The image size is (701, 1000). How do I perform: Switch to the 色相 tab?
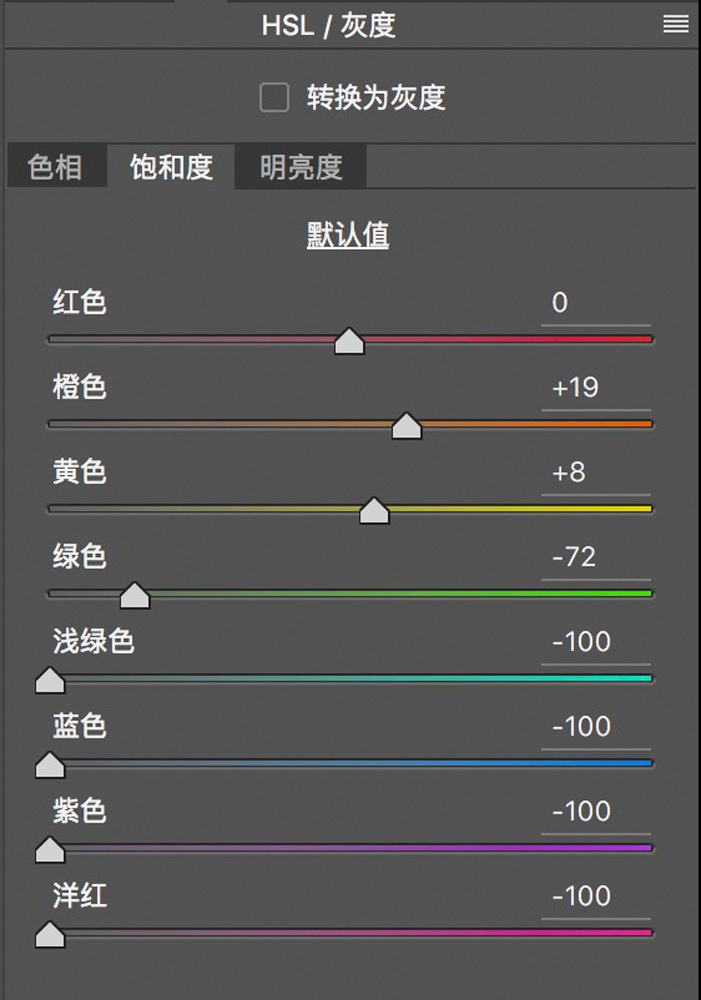point(56,167)
